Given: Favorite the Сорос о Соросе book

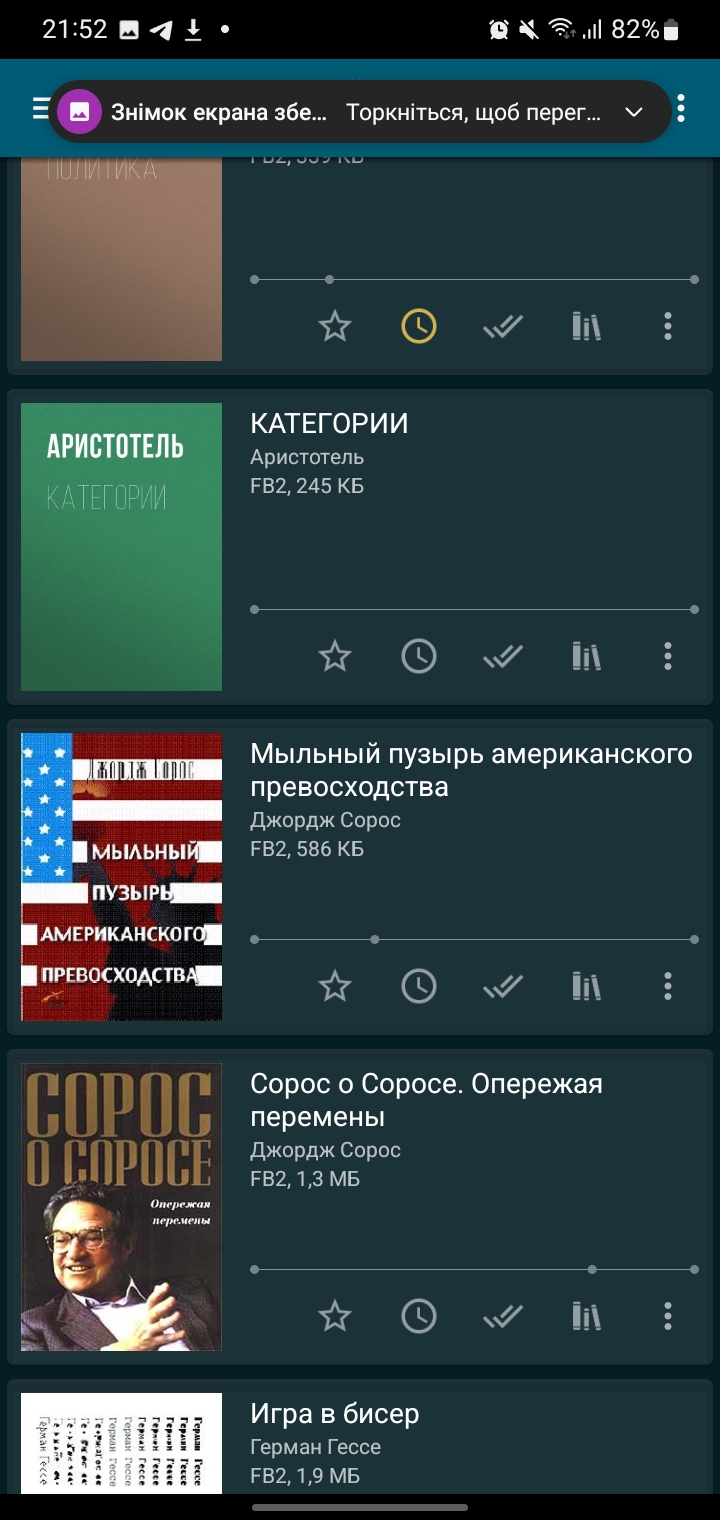Looking at the screenshot, I should [335, 1316].
